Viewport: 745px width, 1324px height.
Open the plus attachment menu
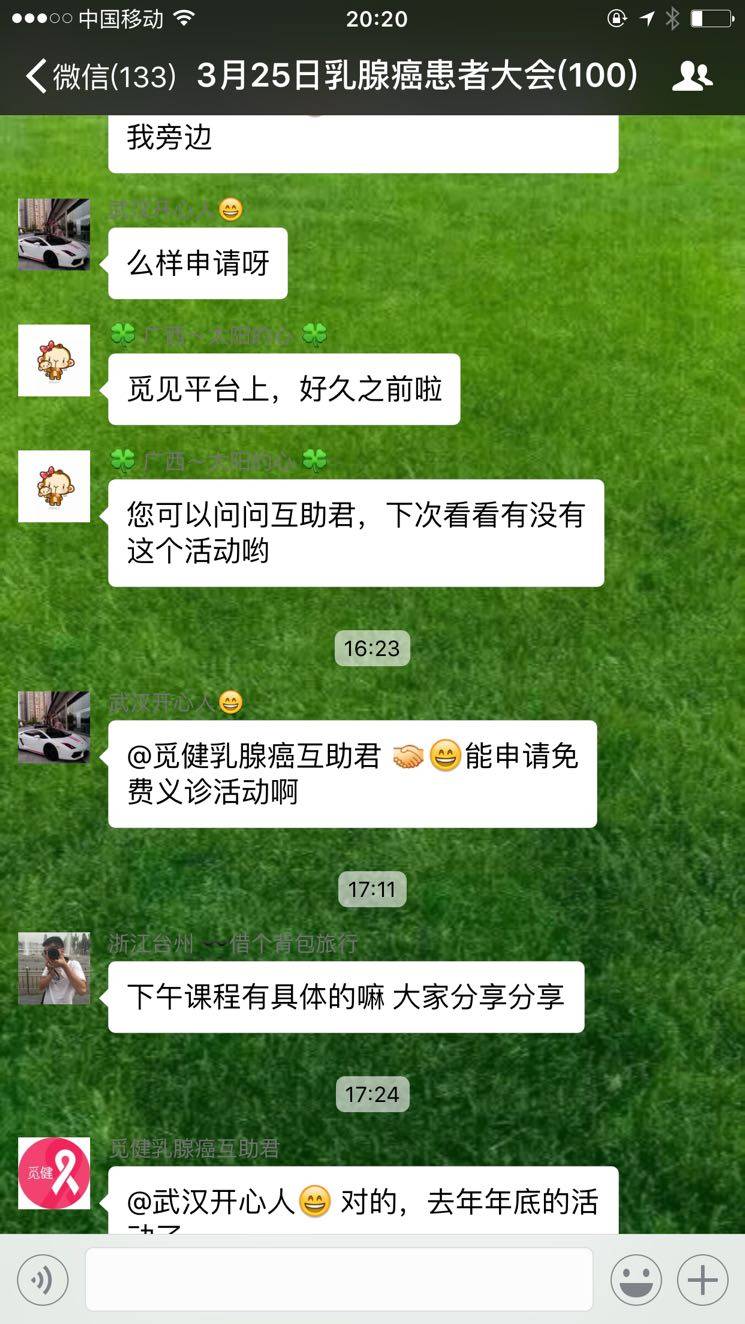(x=702, y=1280)
